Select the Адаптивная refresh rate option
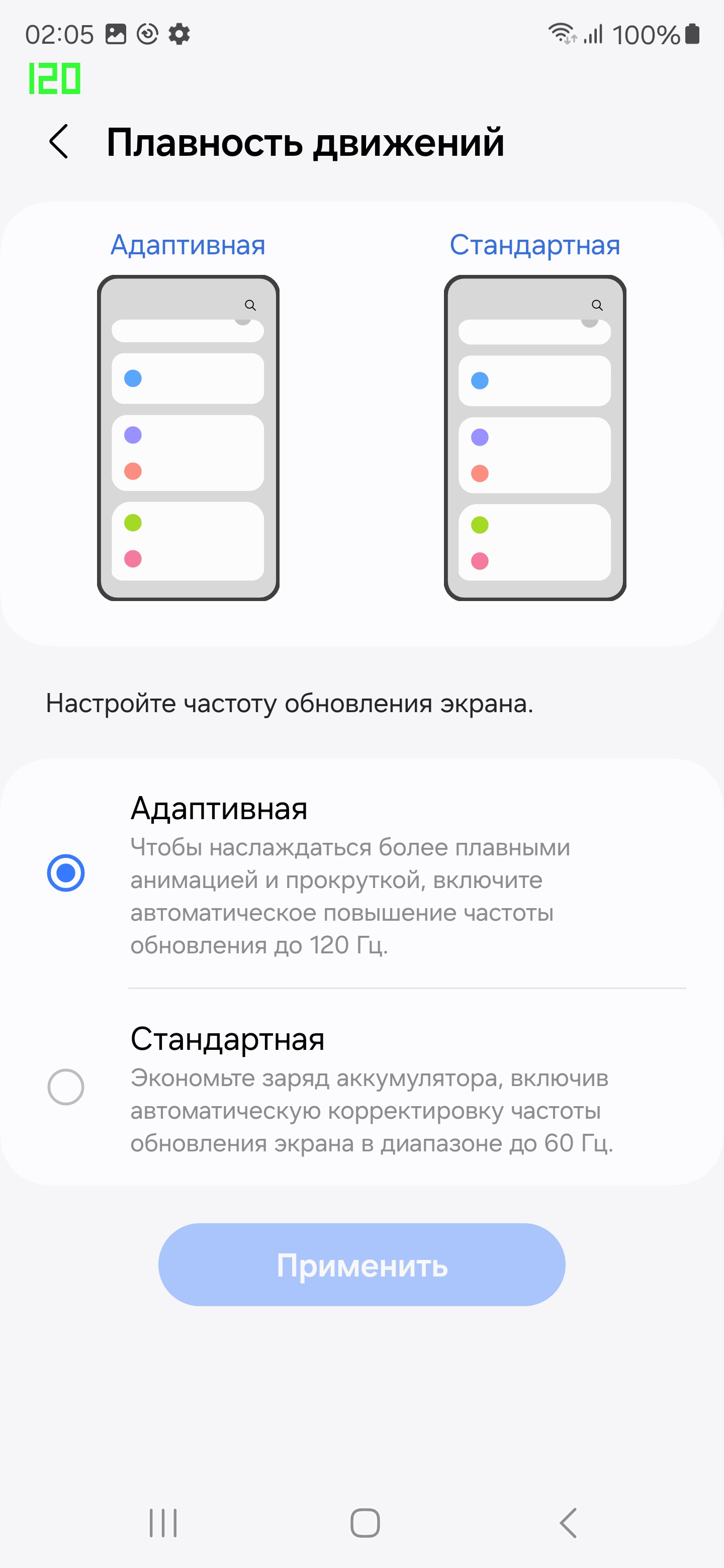724x1568 pixels. (x=66, y=873)
